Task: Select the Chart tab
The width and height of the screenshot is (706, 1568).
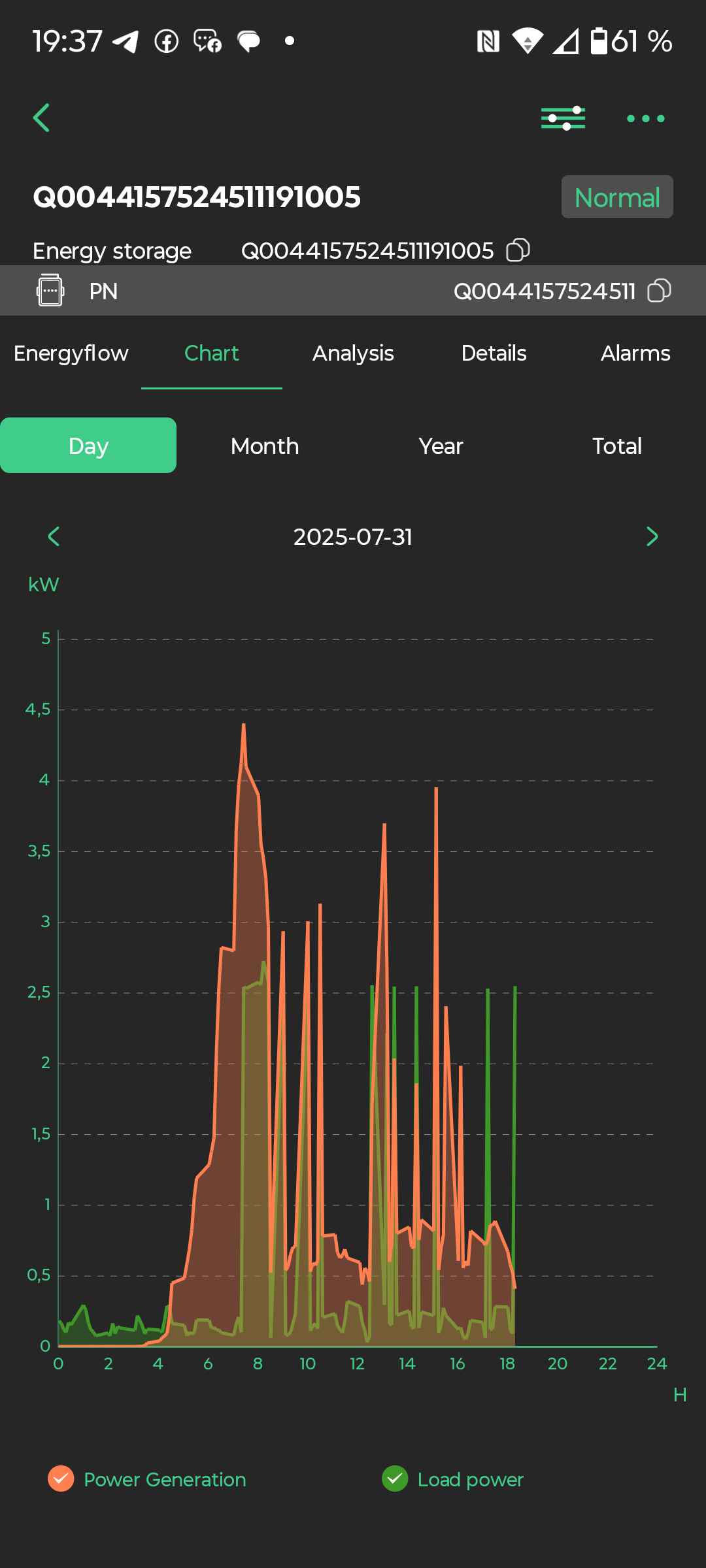Action: [x=212, y=353]
